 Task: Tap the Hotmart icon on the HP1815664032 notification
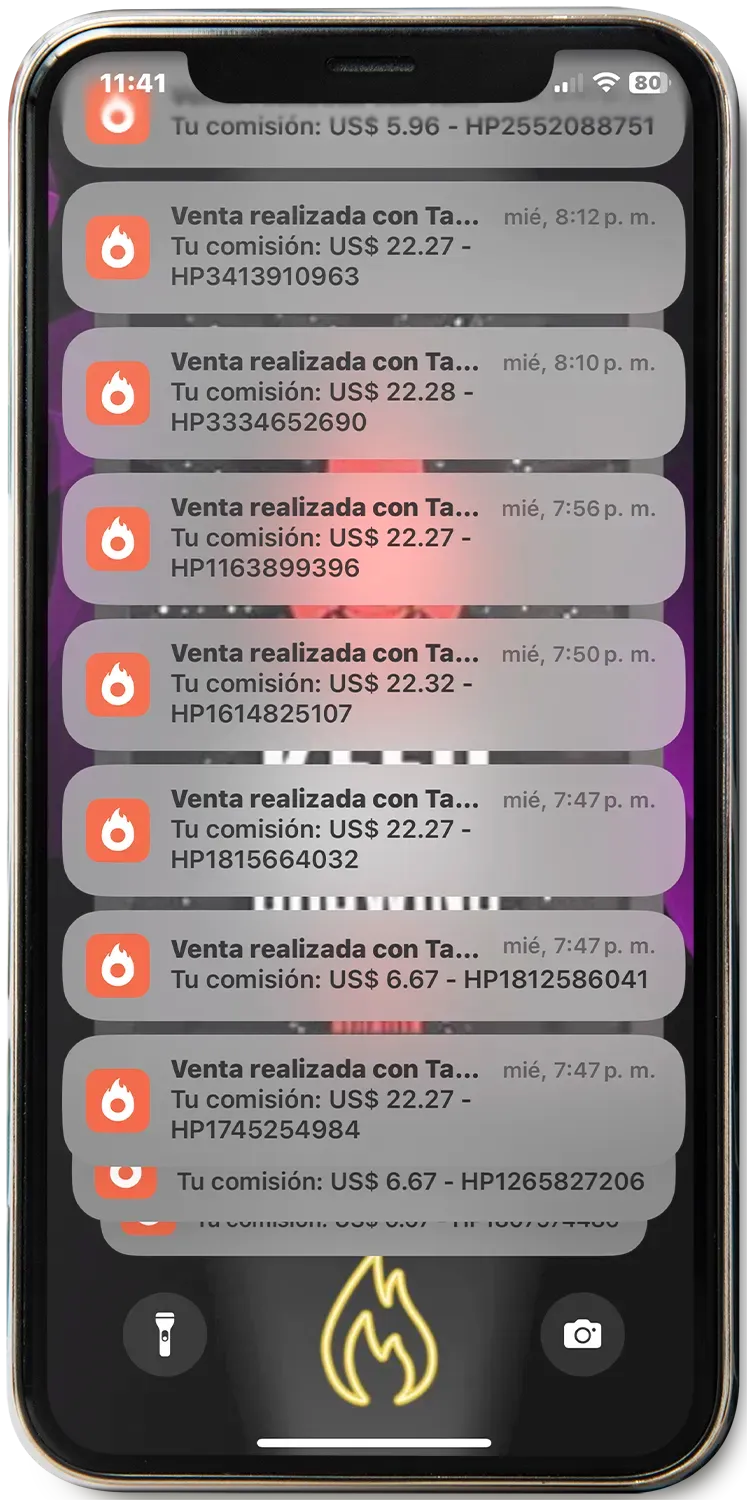point(118,828)
